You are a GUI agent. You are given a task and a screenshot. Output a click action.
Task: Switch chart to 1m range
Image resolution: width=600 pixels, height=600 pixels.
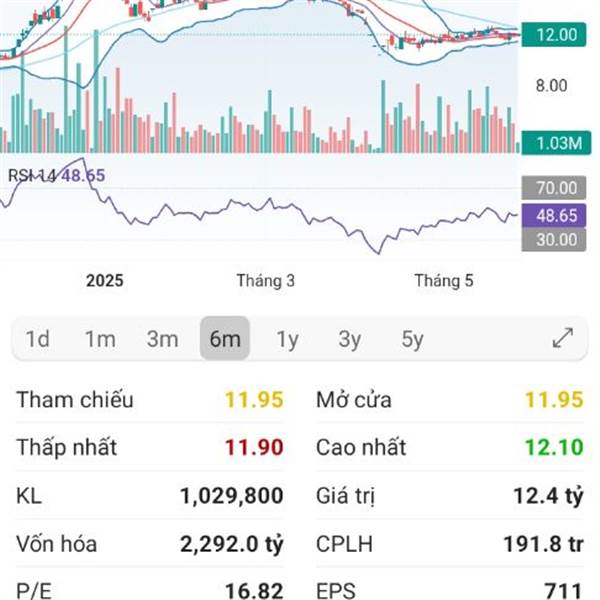coord(100,339)
